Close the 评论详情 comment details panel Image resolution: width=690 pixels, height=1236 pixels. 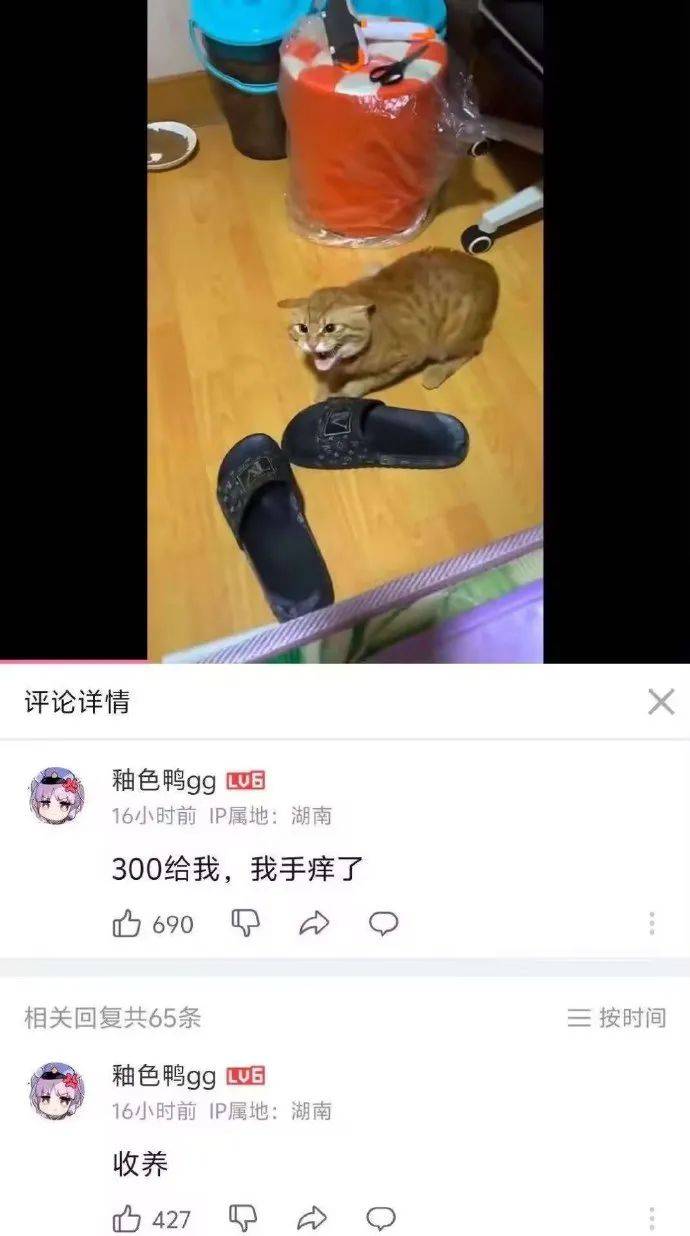pyautogui.click(x=661, y=702)
